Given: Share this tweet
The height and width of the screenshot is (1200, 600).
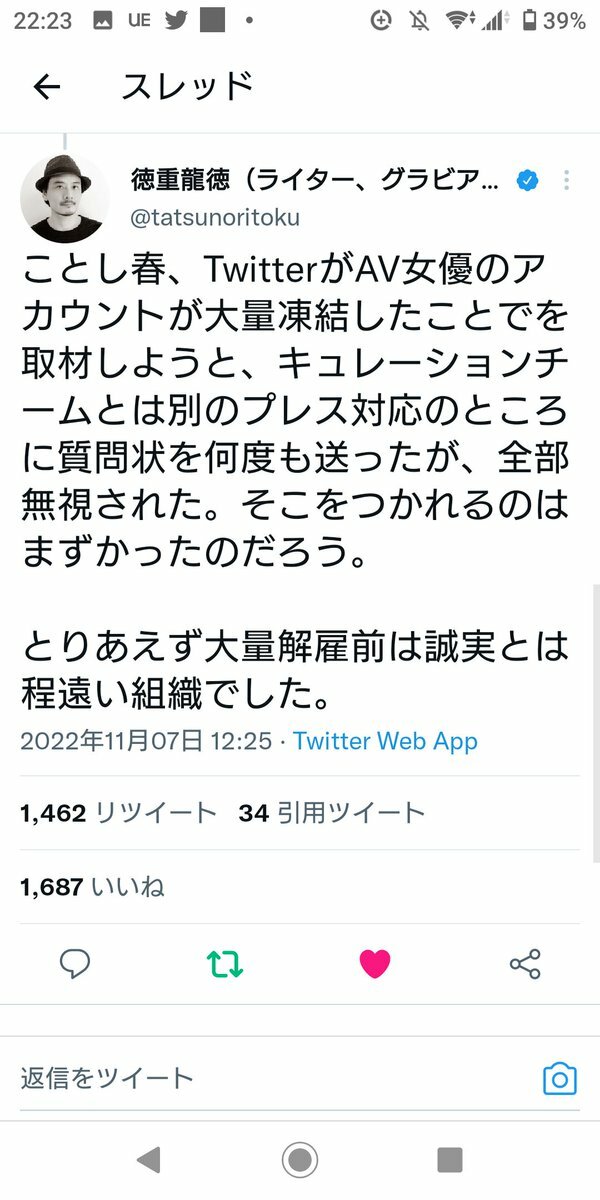Looking at the screenshot, I should tap(525, 964).
